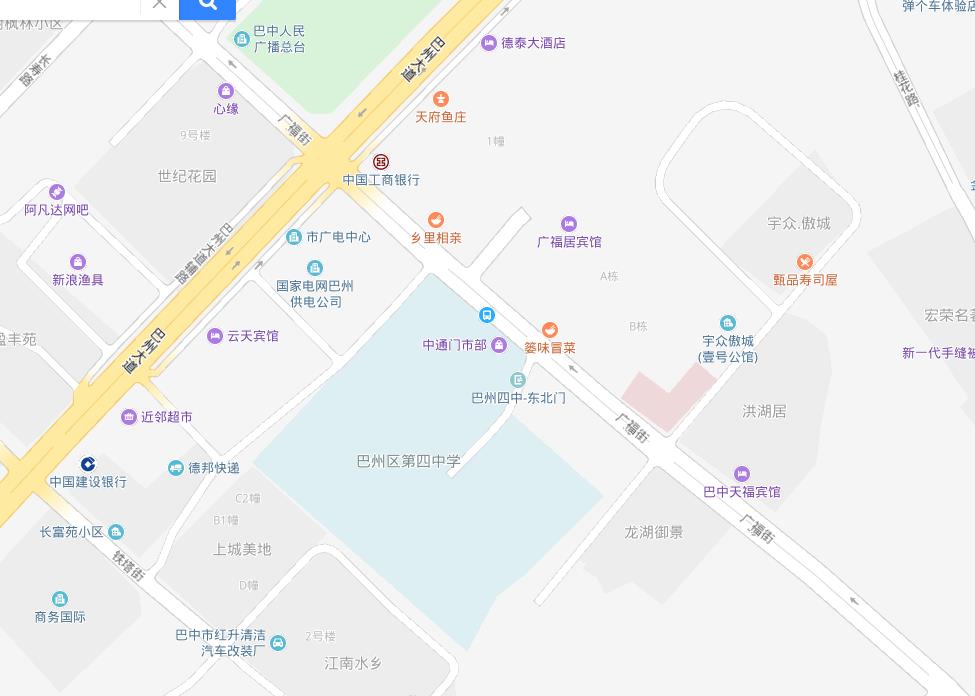Open the 广福居宾馆 hotel marker
Screen dimensions: 975x696
pyautogui.click(x=568, y=224)
